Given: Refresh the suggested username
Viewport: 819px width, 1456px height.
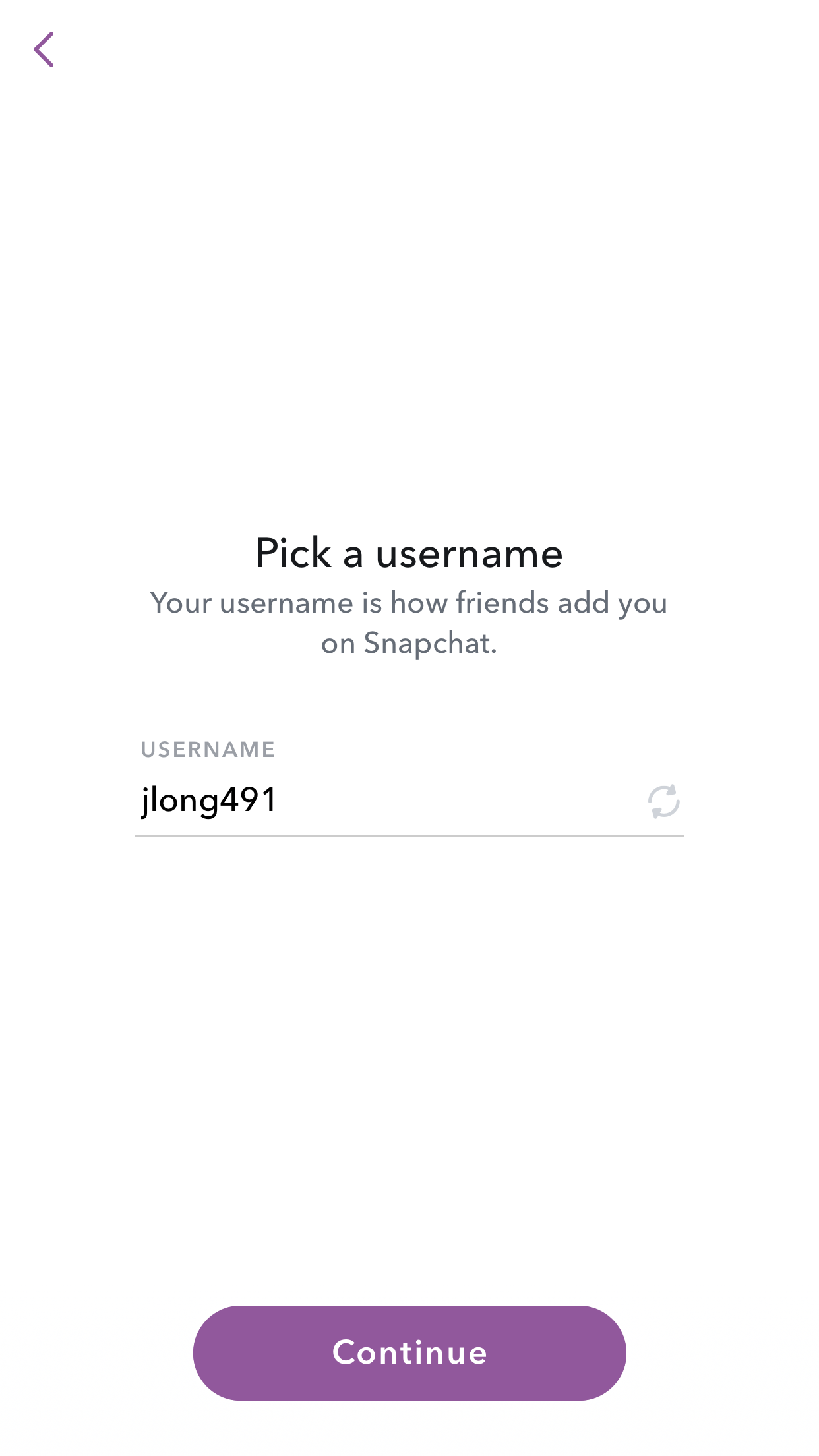Looking at the screenshot, I should click(x=663, y=801).
